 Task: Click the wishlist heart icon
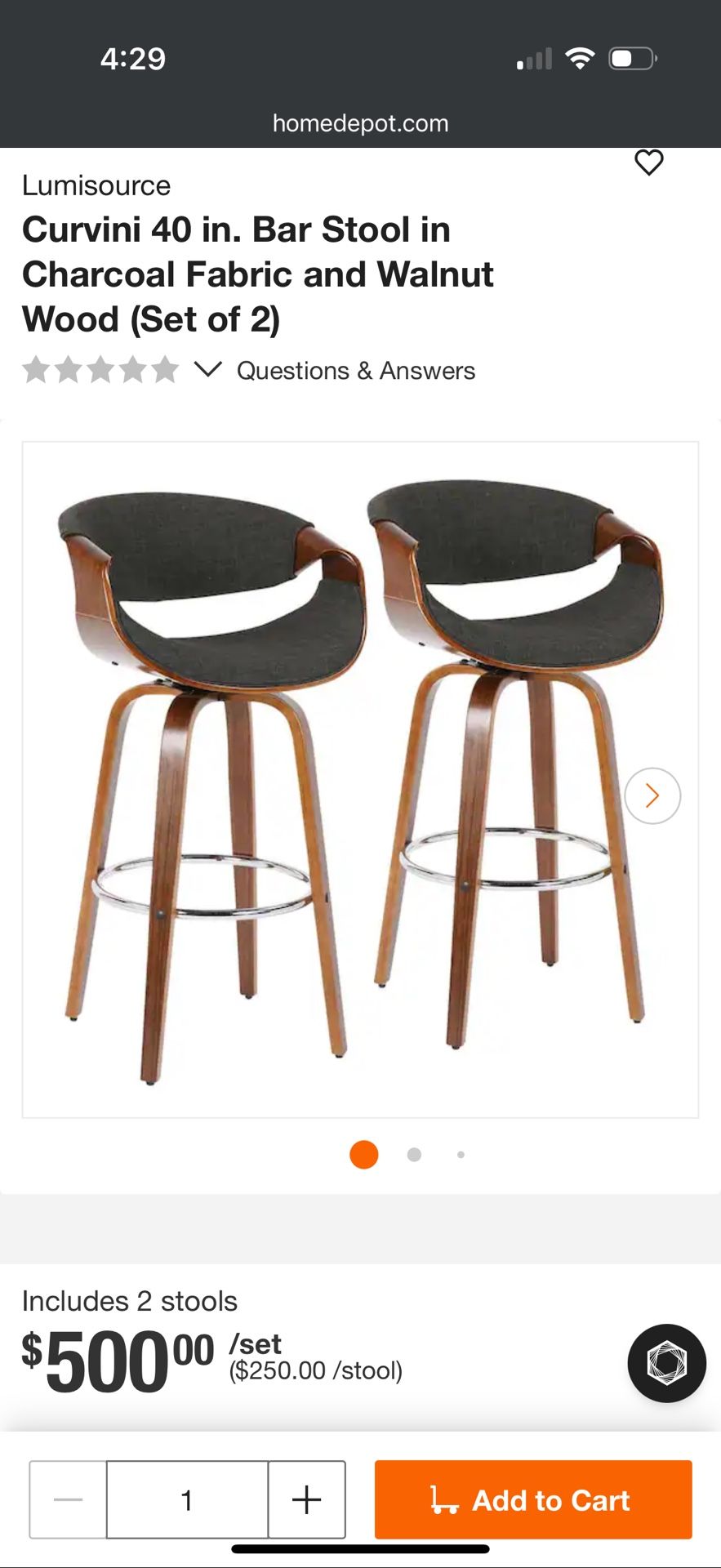[x=649, y=163]
